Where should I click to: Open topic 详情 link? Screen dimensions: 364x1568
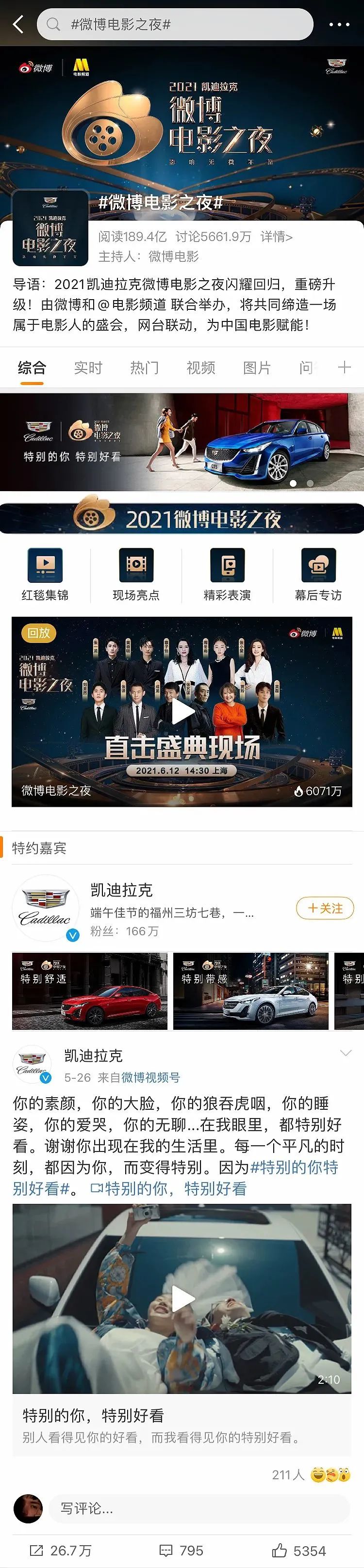[x=276, y=237]
